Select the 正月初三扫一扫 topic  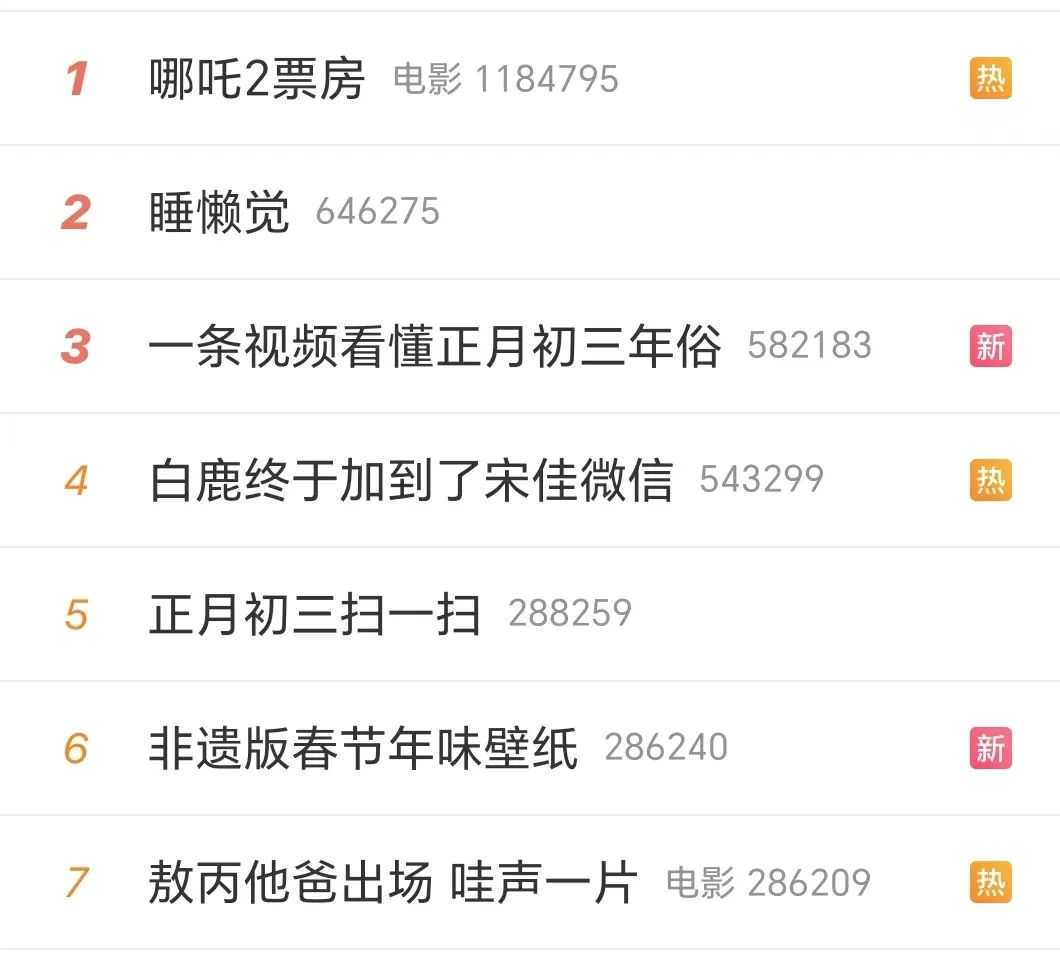pyautogui.click(x=315, y=614)
